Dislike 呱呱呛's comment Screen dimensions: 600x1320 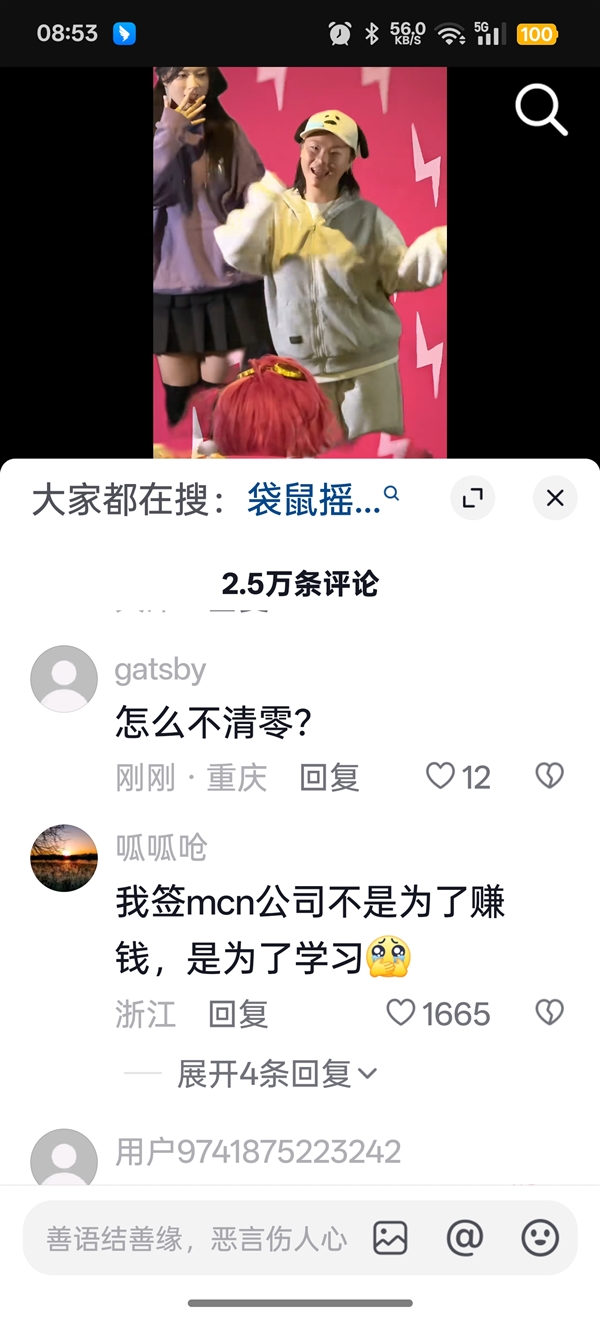[549, 1013]
